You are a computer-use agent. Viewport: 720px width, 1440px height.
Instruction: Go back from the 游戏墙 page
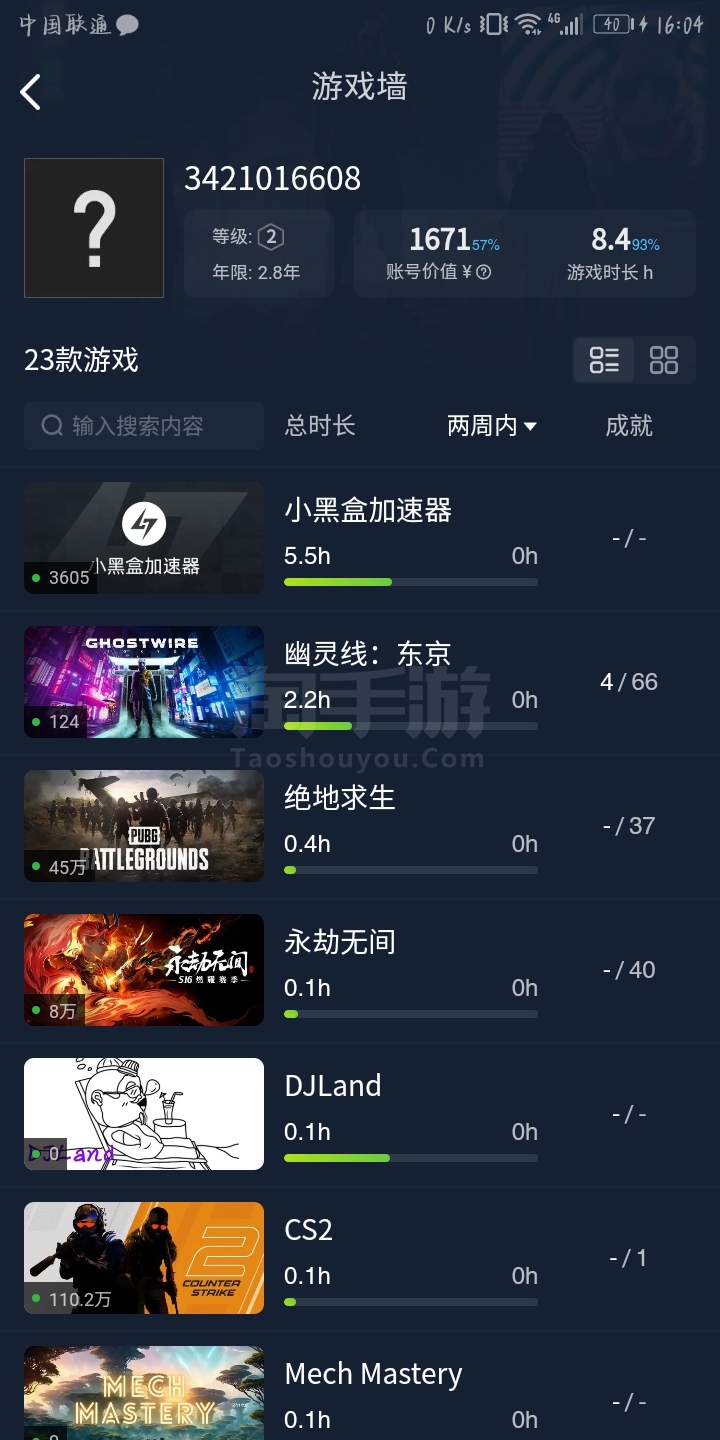click(31, 92)
